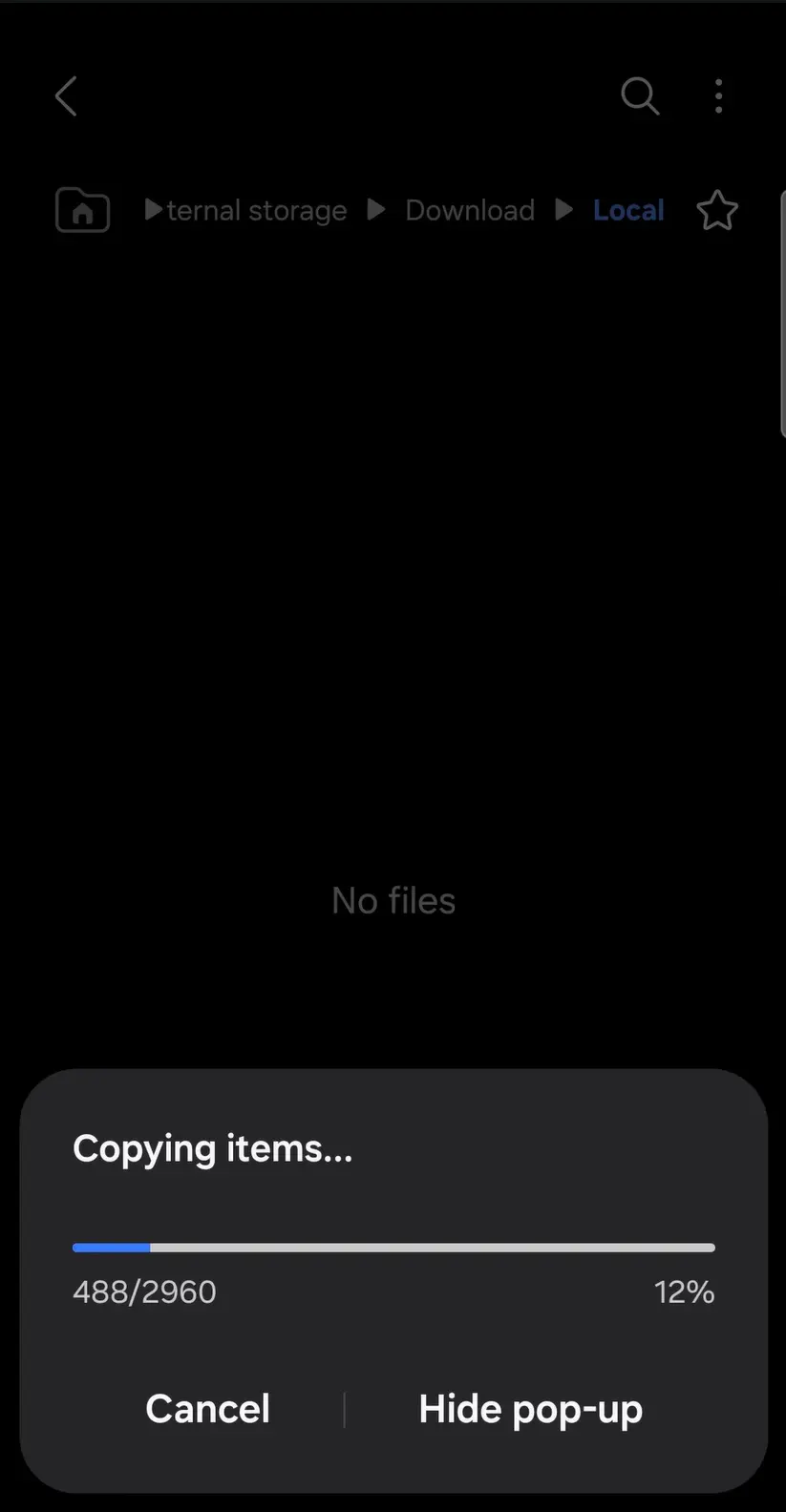Screen dimensions: 786x1512
Task: Tap the home folder icon in breadcrumb
Action: pyautogui.click(x=83, y=210)
